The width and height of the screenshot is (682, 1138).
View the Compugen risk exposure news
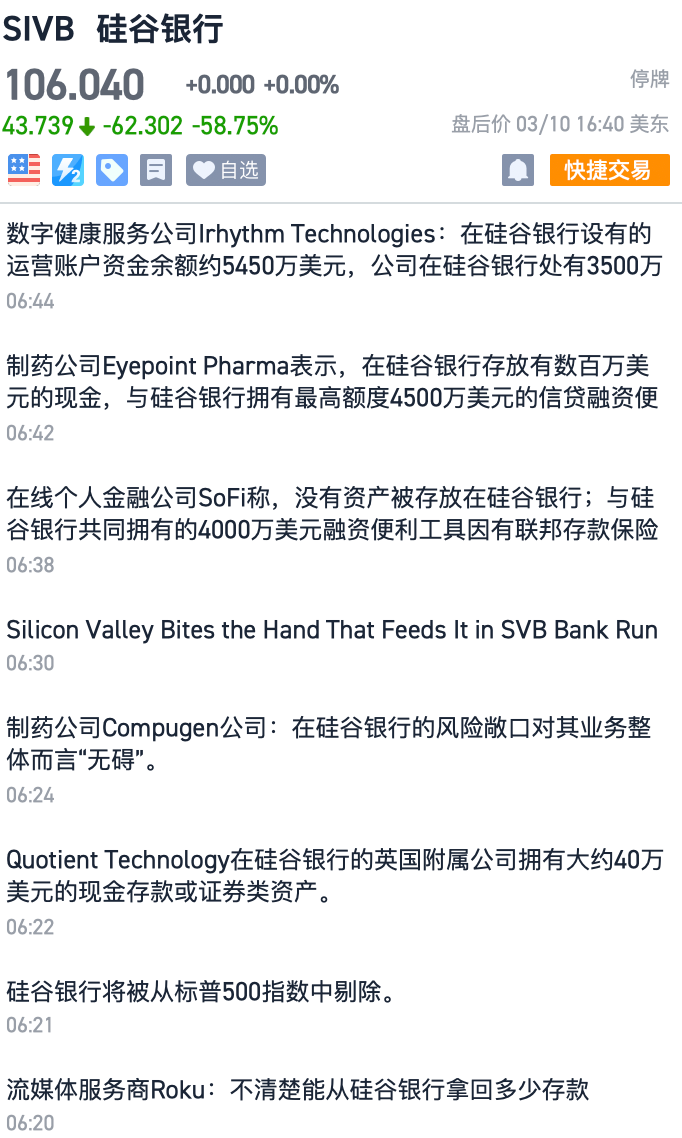[x=328, y=744]
